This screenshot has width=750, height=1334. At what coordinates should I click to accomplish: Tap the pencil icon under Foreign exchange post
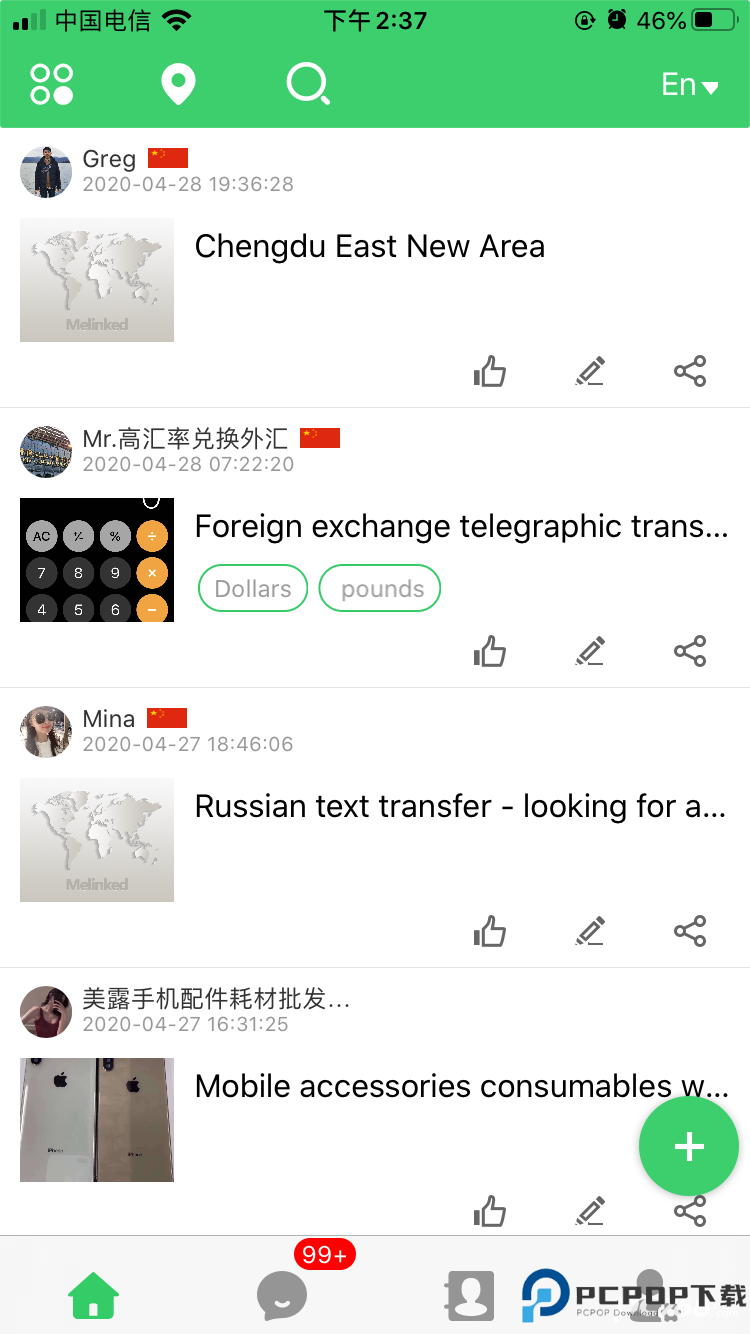(590, 652)
